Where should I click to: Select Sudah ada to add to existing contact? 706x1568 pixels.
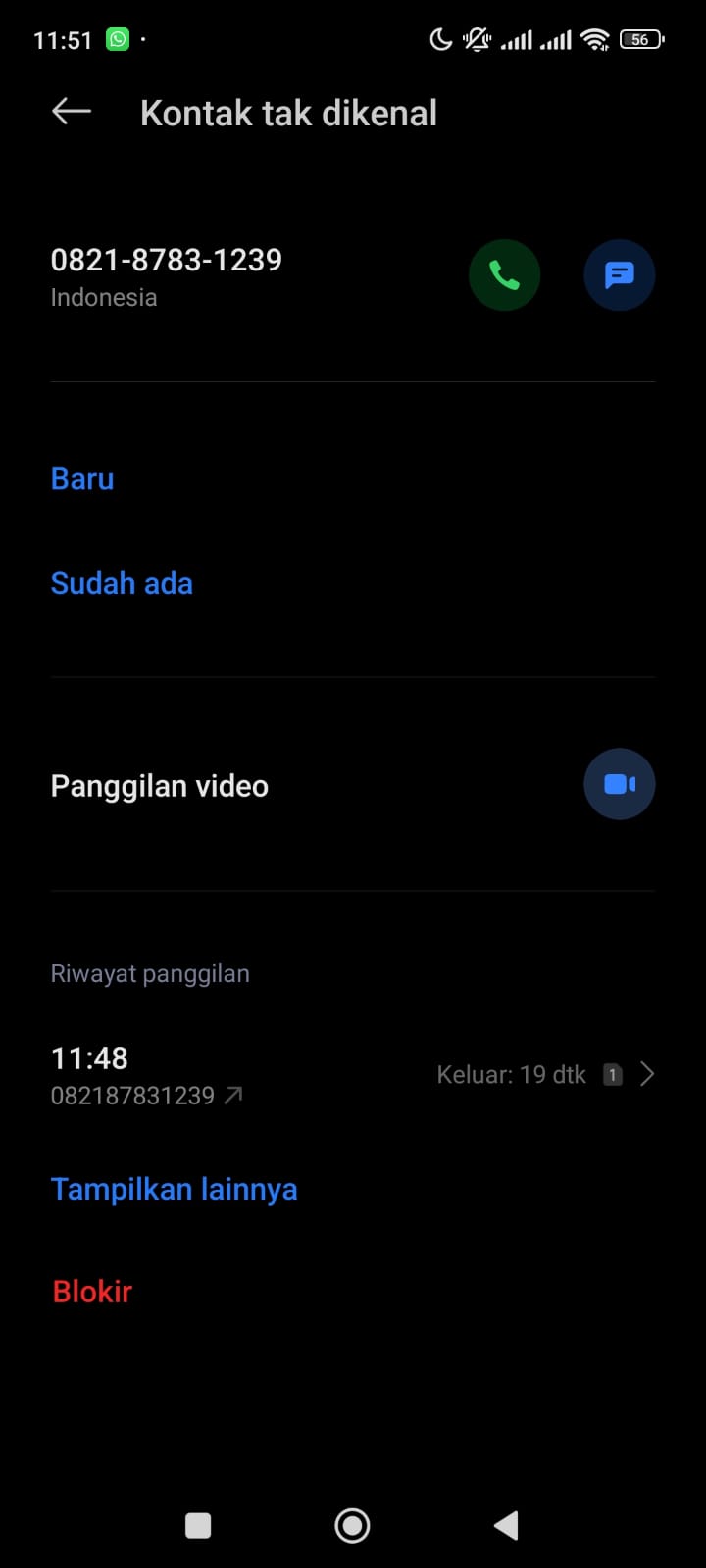[122, 583]
